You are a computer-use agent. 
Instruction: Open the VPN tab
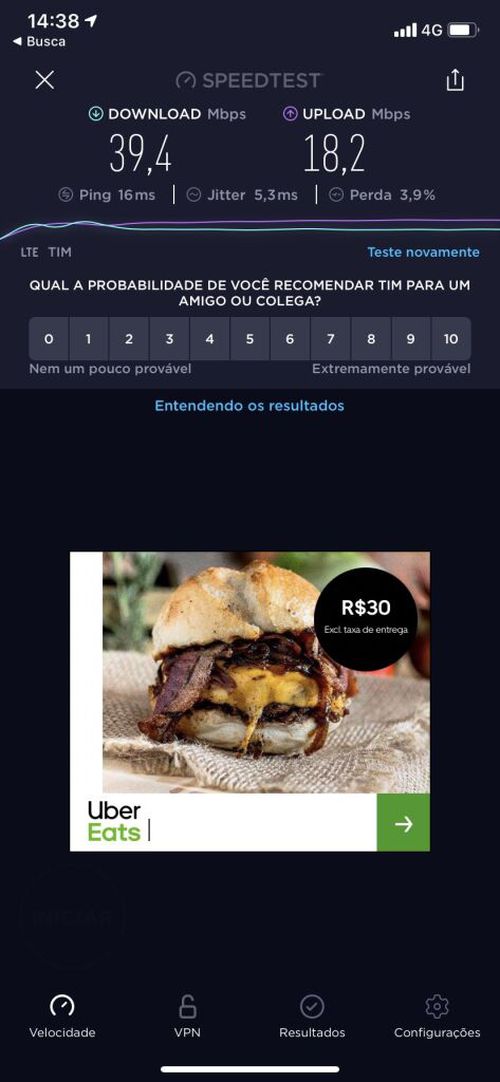pyautogui.click(x=188, y=1017)
